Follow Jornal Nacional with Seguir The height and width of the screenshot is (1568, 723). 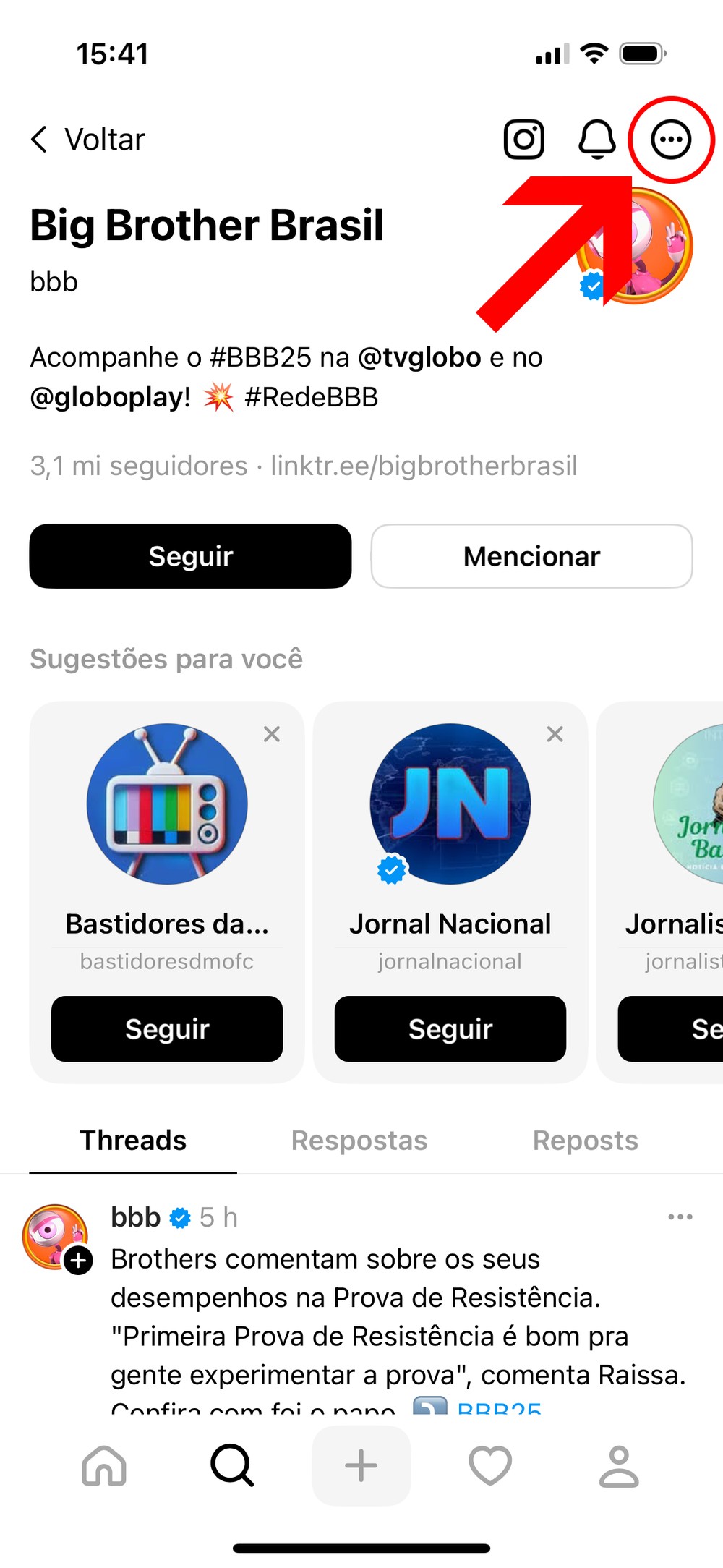point(450,1028)
